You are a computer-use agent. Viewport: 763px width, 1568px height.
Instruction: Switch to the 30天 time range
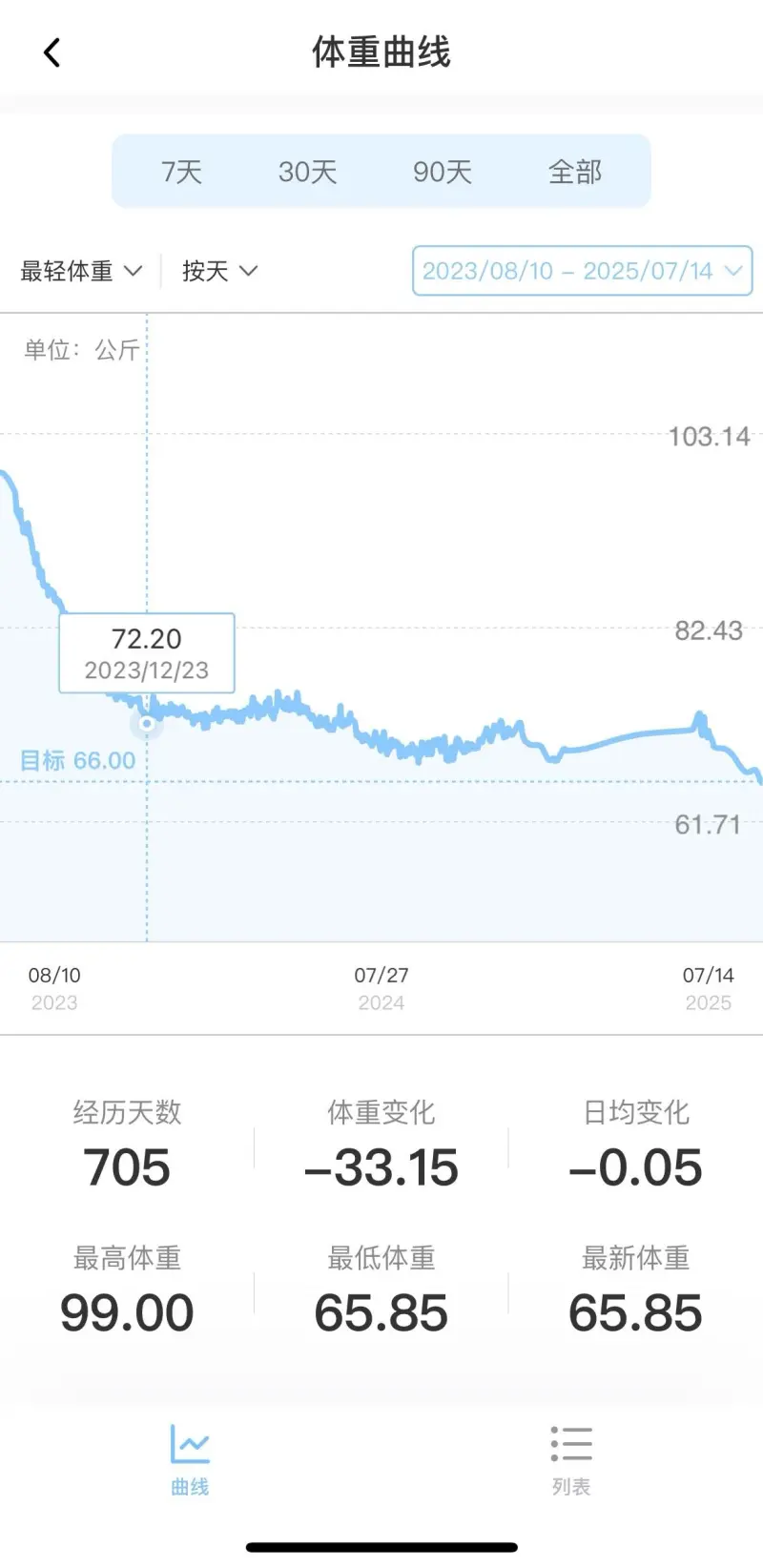pyautogui.click(x=307, y=172)
